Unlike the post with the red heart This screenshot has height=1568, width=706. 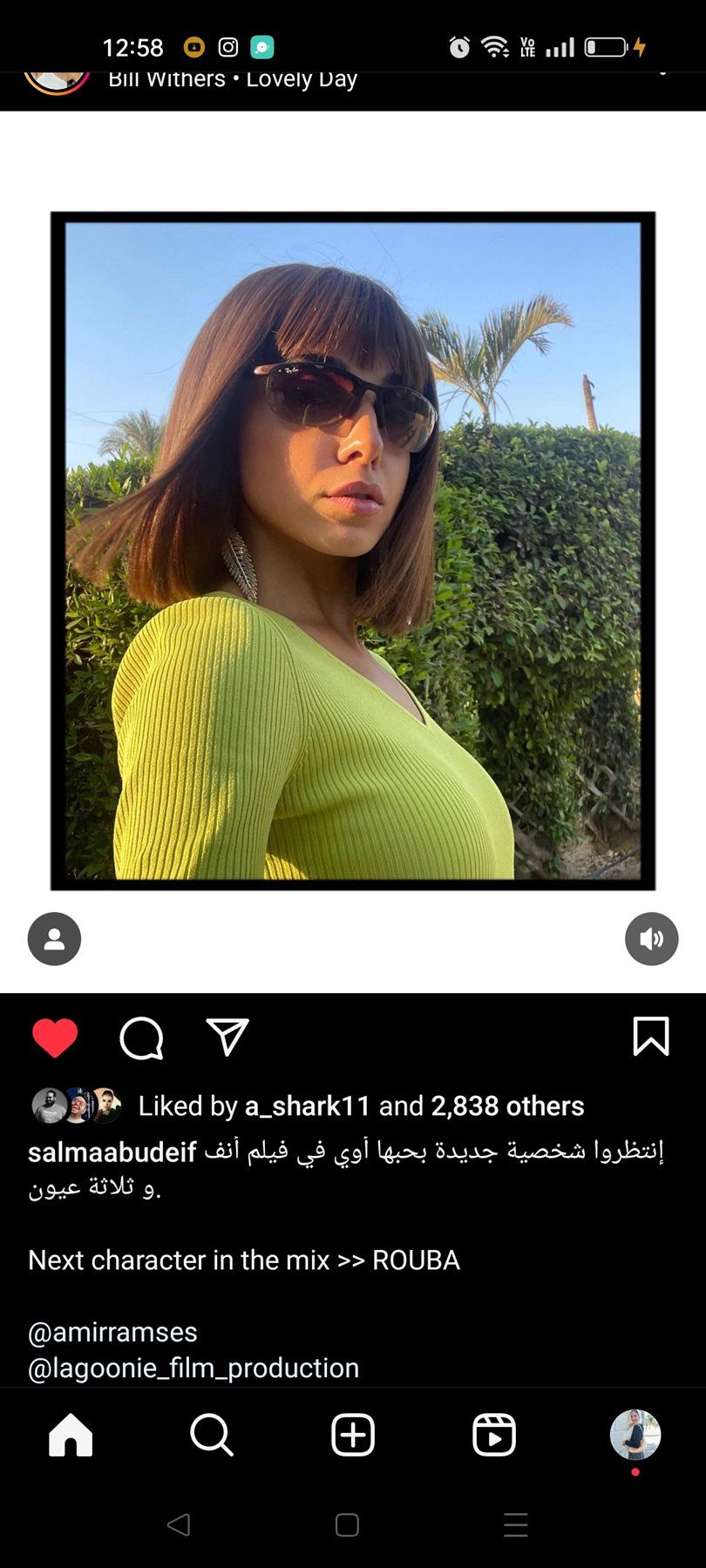click(x=55, y=1037)
